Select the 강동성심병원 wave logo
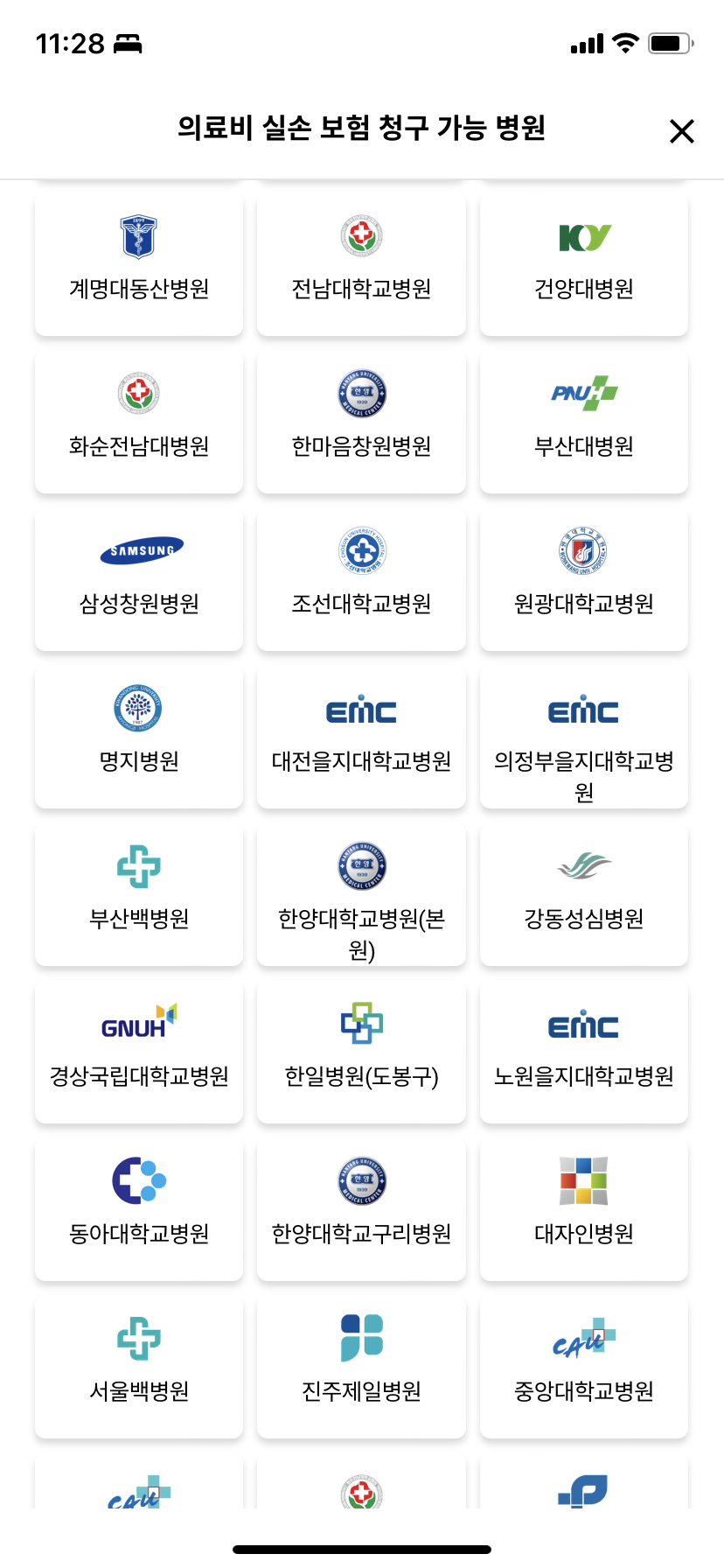The image size is (724, 1568). coord(583,866)
